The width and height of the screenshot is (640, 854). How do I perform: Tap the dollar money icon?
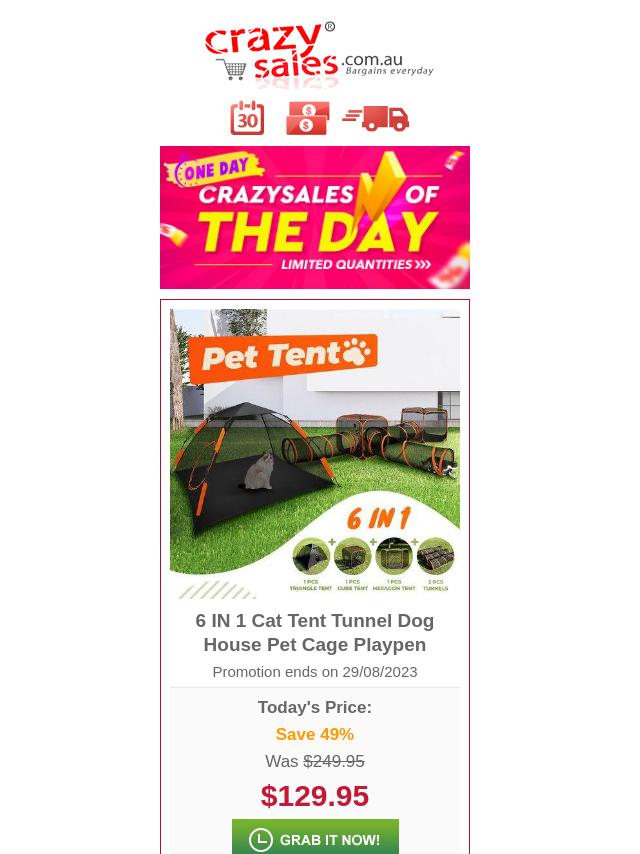308,118
